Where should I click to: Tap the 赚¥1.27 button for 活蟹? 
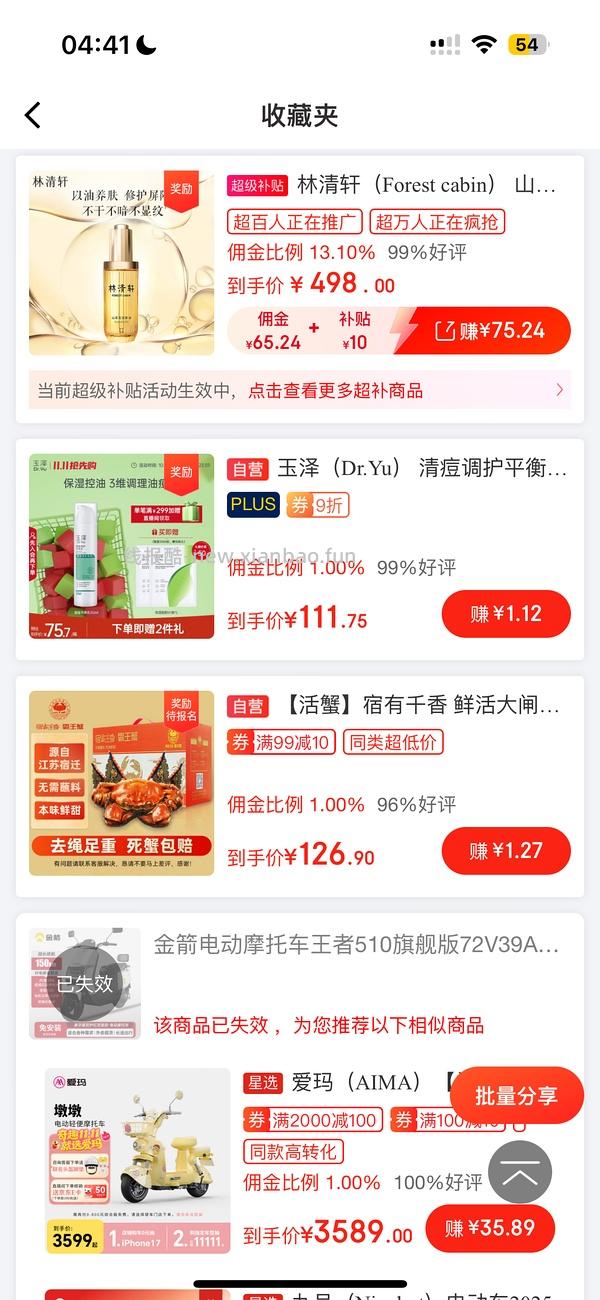click(506, 851)
